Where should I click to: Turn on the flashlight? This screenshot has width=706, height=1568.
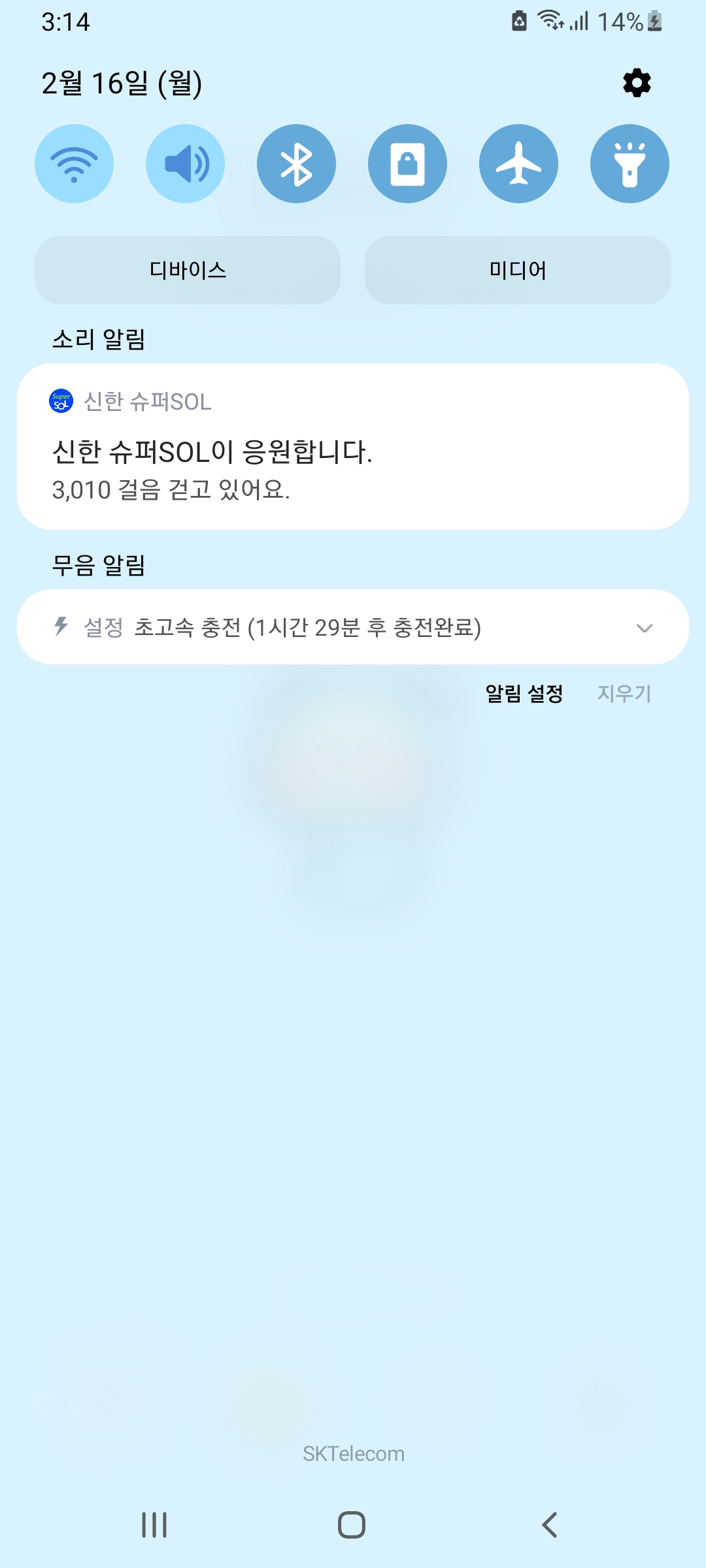pos(630,164)
